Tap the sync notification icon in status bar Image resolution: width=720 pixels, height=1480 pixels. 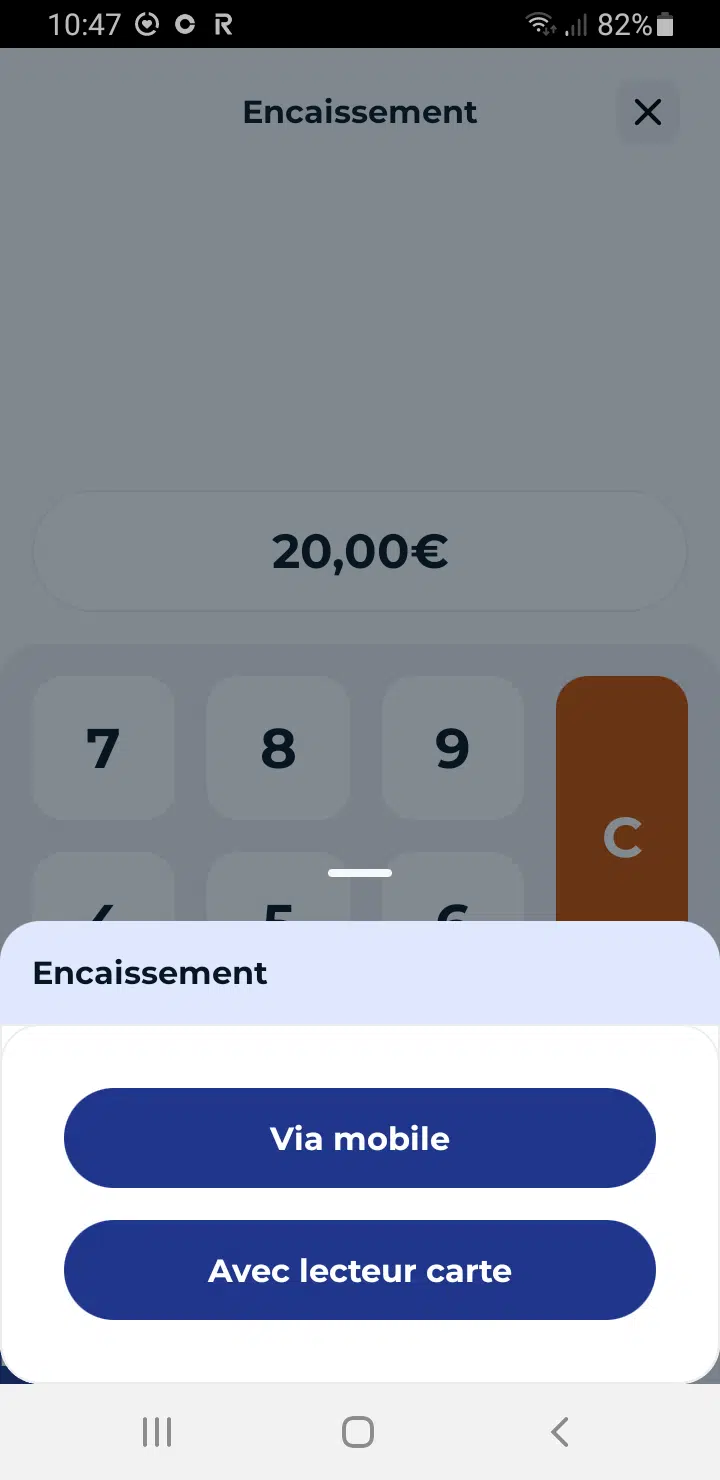[183, 23]
